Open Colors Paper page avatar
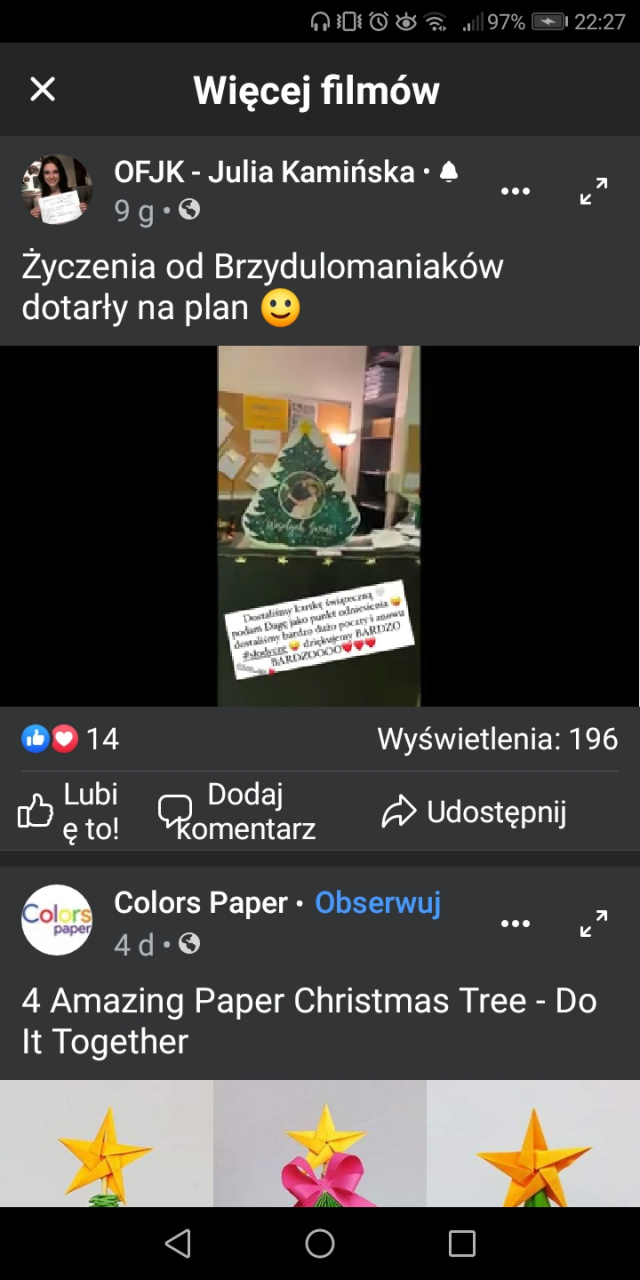The width and height of the screenshot is (640, 1280). 57,920
